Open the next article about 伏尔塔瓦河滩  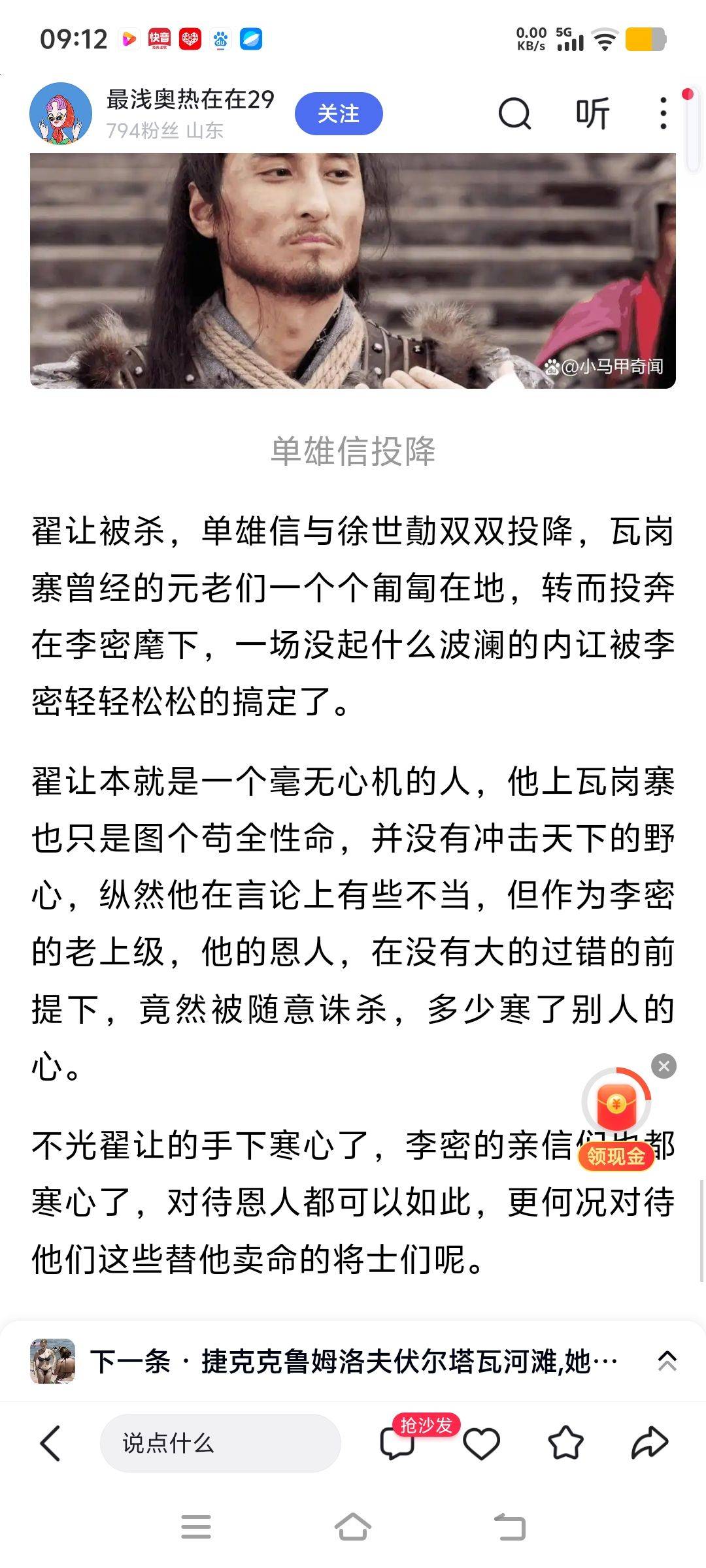point(353,1362)
